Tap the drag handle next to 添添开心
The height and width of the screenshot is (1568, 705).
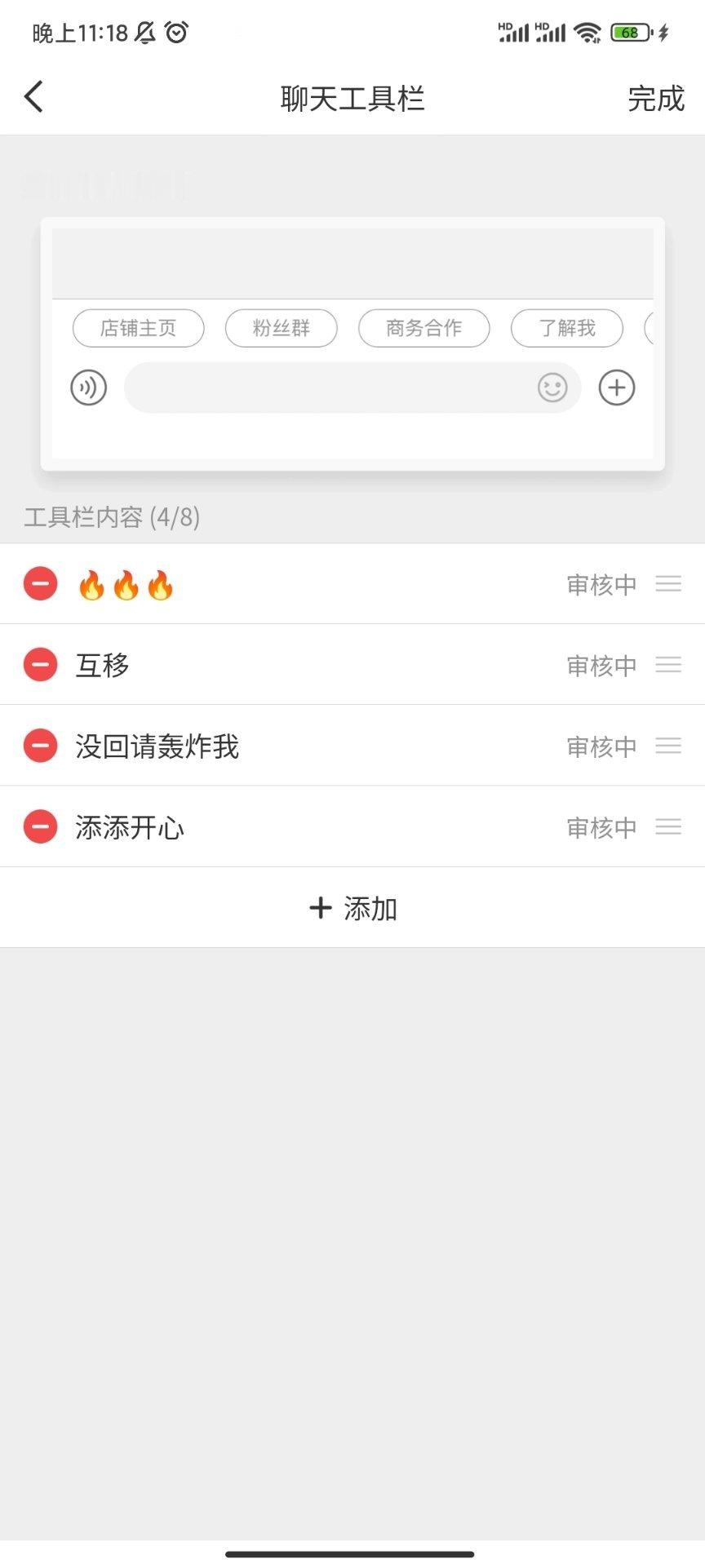coord(668,826)
